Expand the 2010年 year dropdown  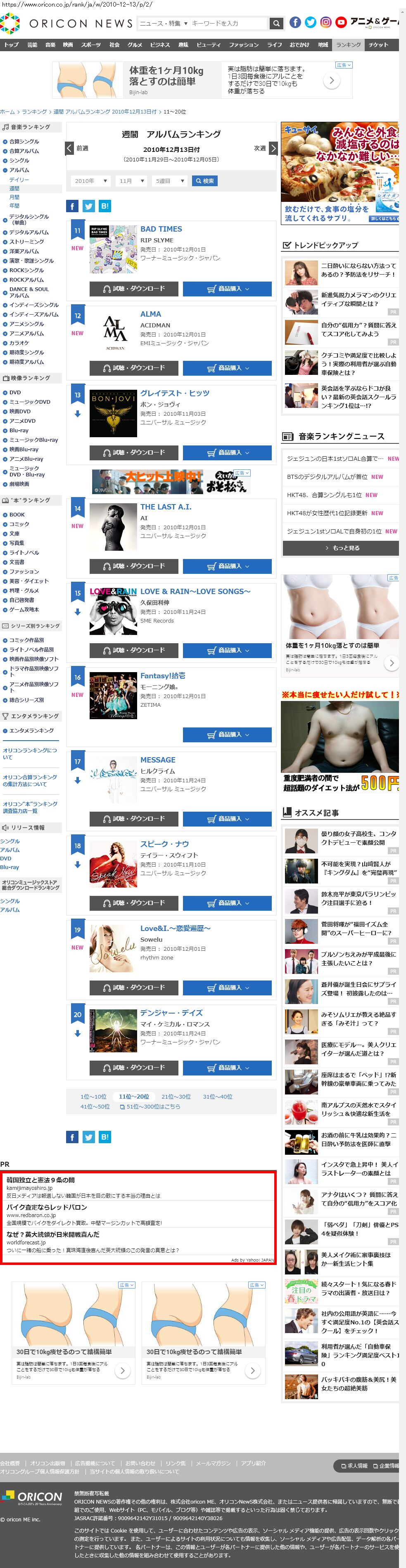(x=90, y=181)
